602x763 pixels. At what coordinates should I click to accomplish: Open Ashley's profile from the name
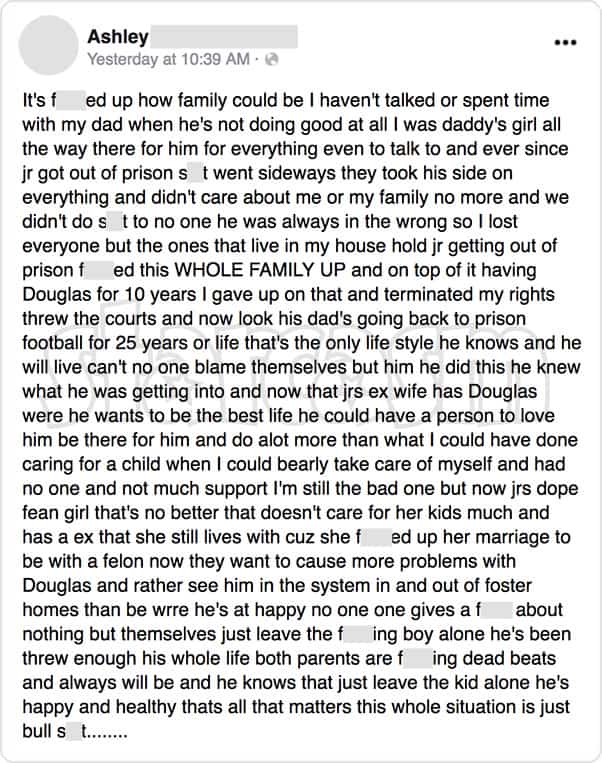(118, 37)
